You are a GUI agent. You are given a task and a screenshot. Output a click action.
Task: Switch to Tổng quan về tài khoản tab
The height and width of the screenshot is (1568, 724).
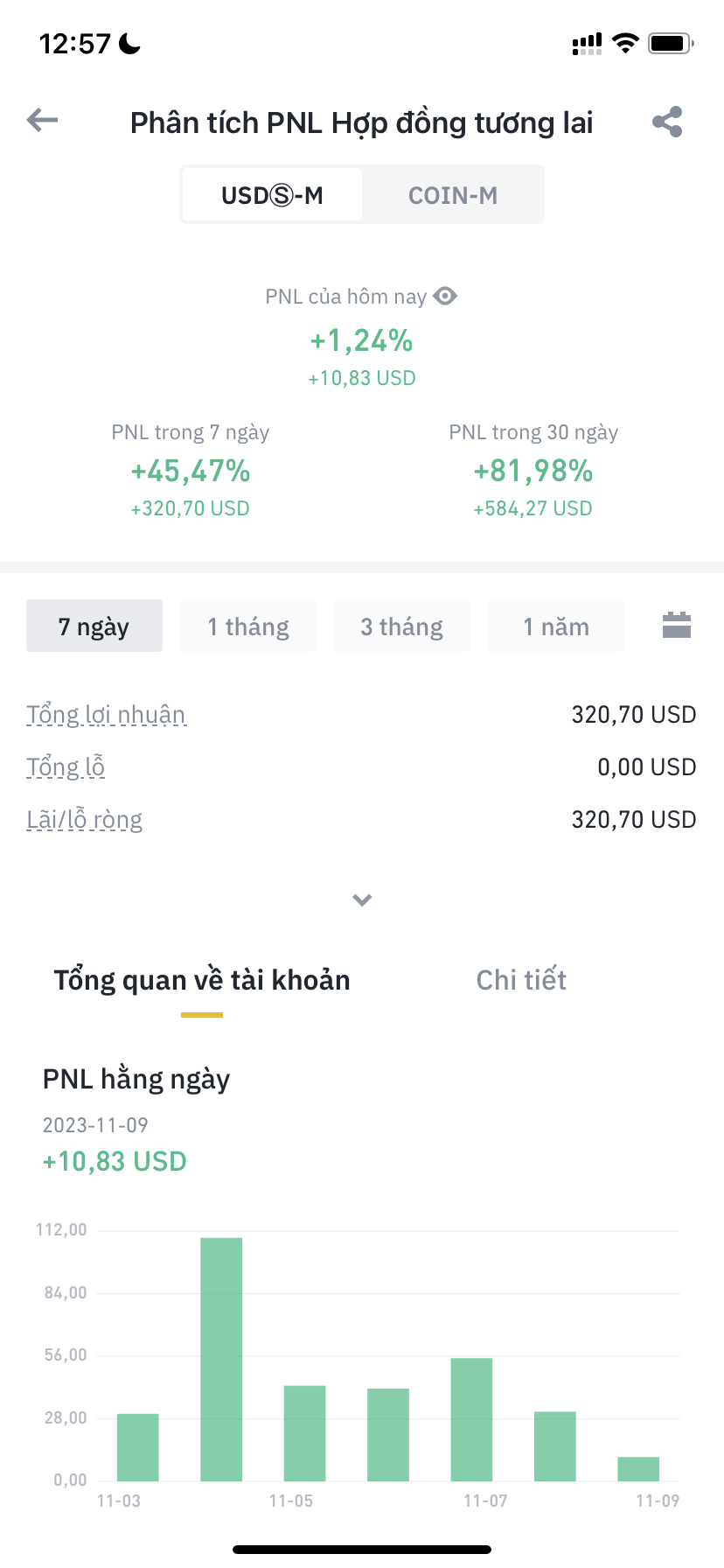pyautogui.click(x=202, y=980)
